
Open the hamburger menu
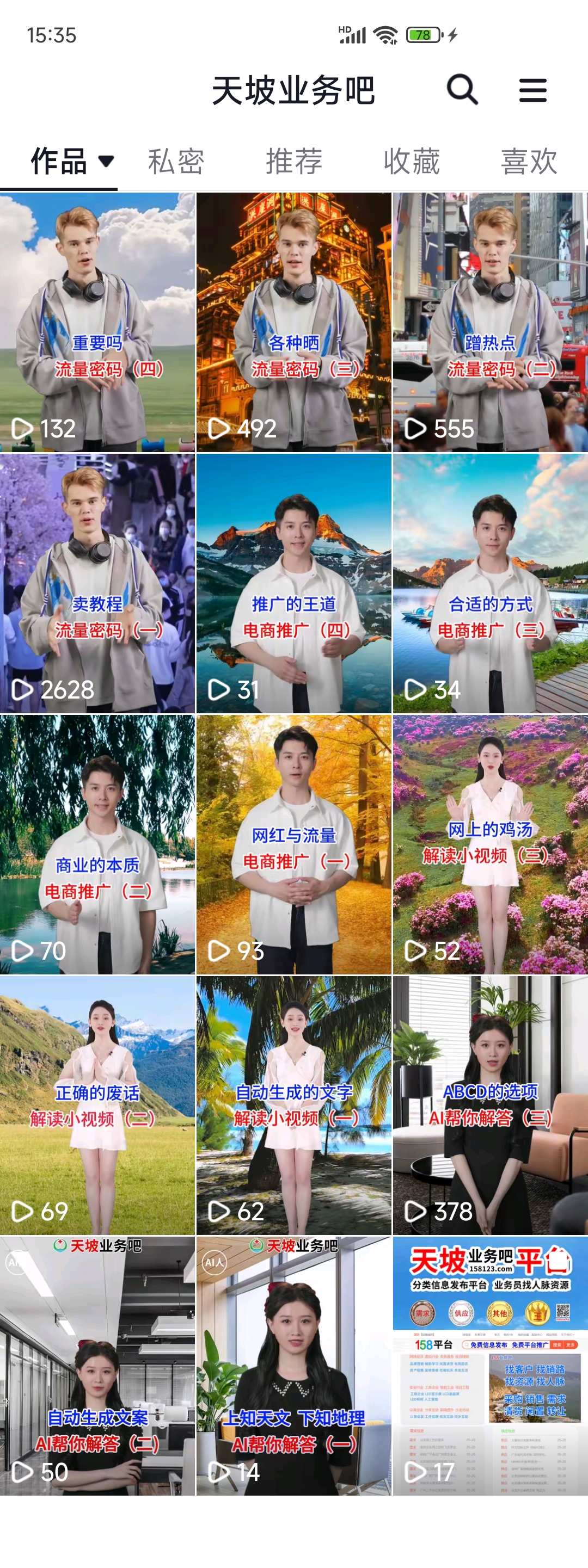pyautogui.click(x=532, y=90)
